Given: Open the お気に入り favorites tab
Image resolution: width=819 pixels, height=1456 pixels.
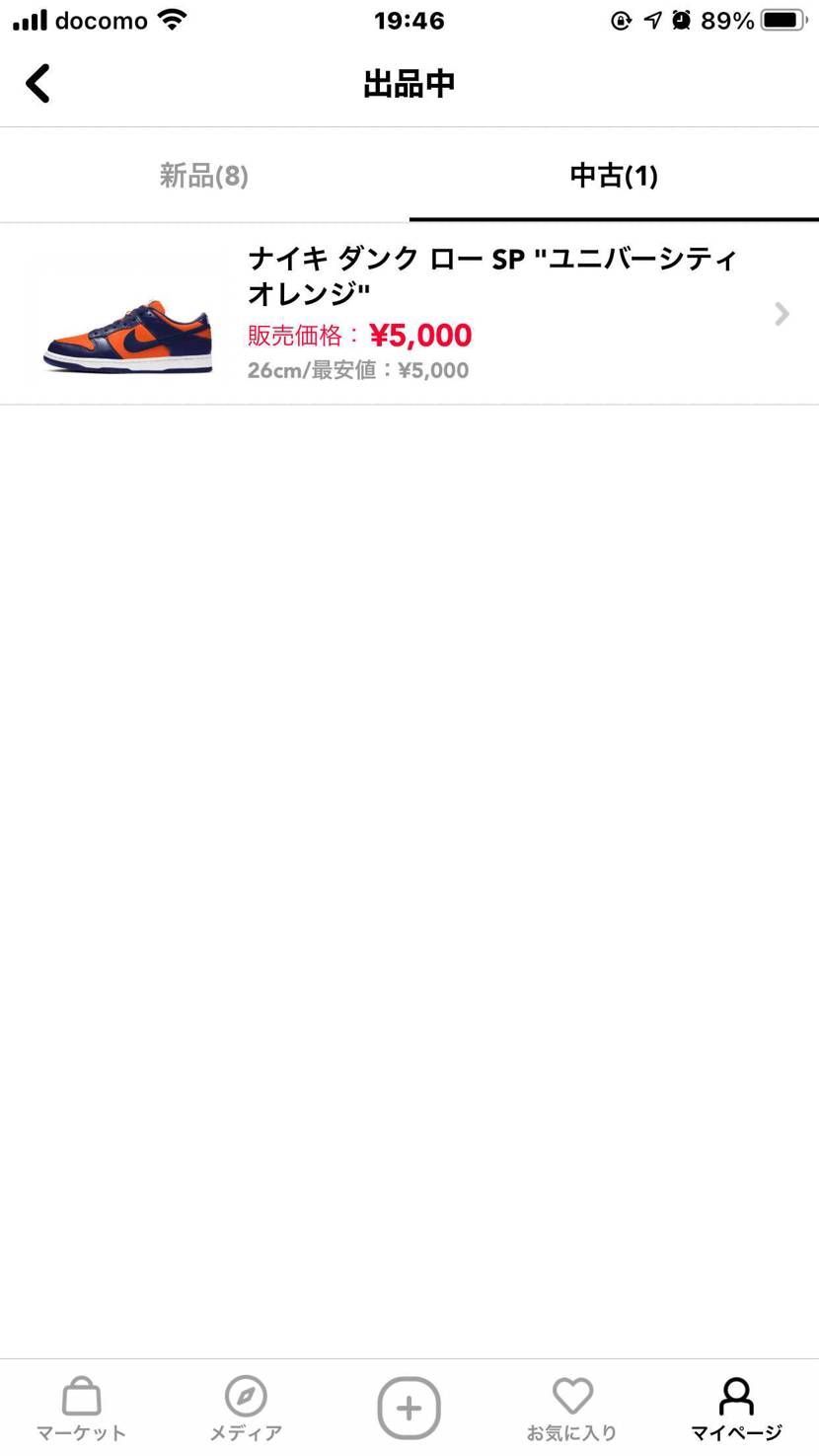Looking at the screenshot, I should tap(572, 1409).
